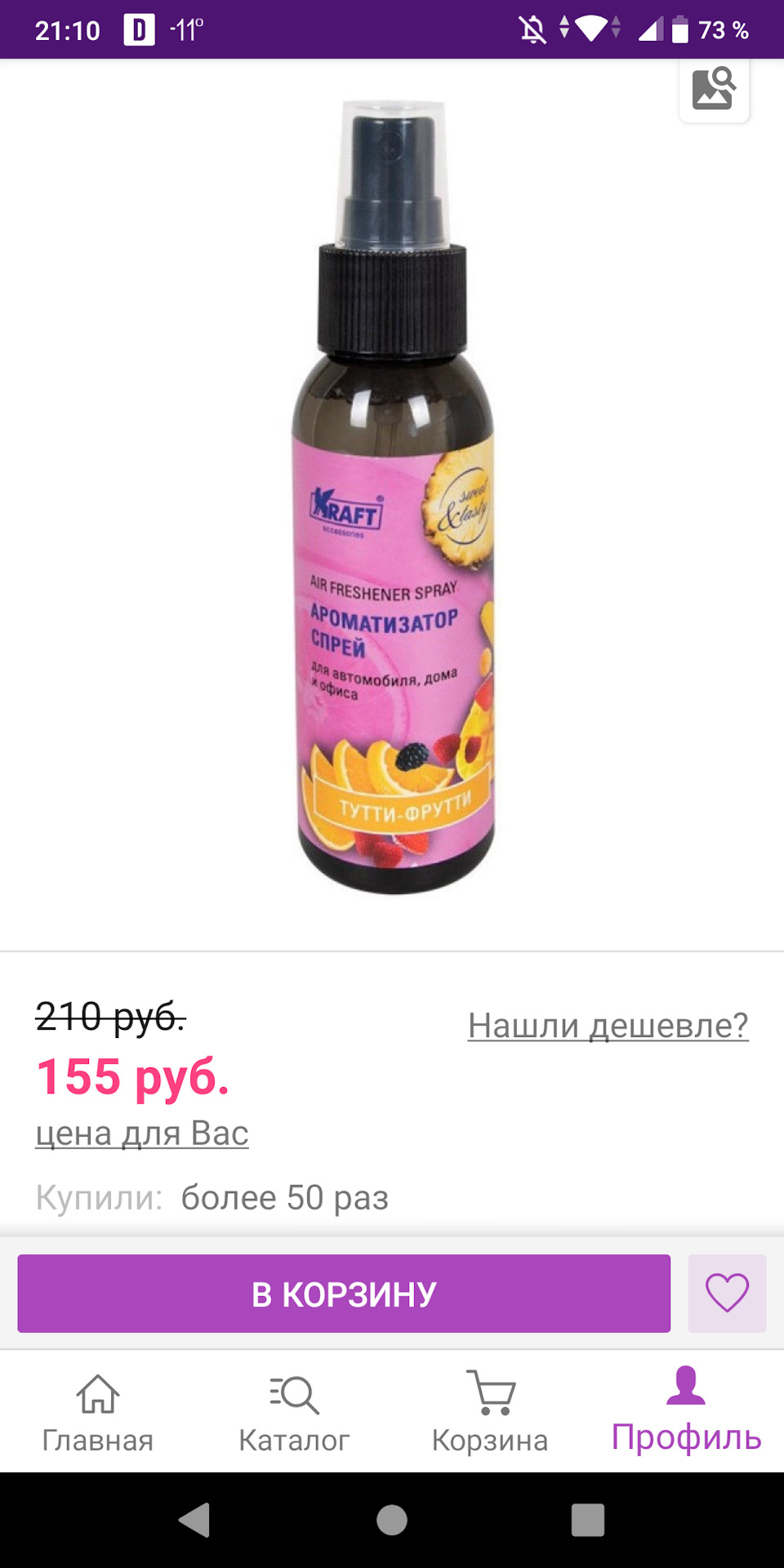Image resolution: width=784 pixels, height=1568 pixels.
Task: Tap the system back button
Action: [195, 1520]
